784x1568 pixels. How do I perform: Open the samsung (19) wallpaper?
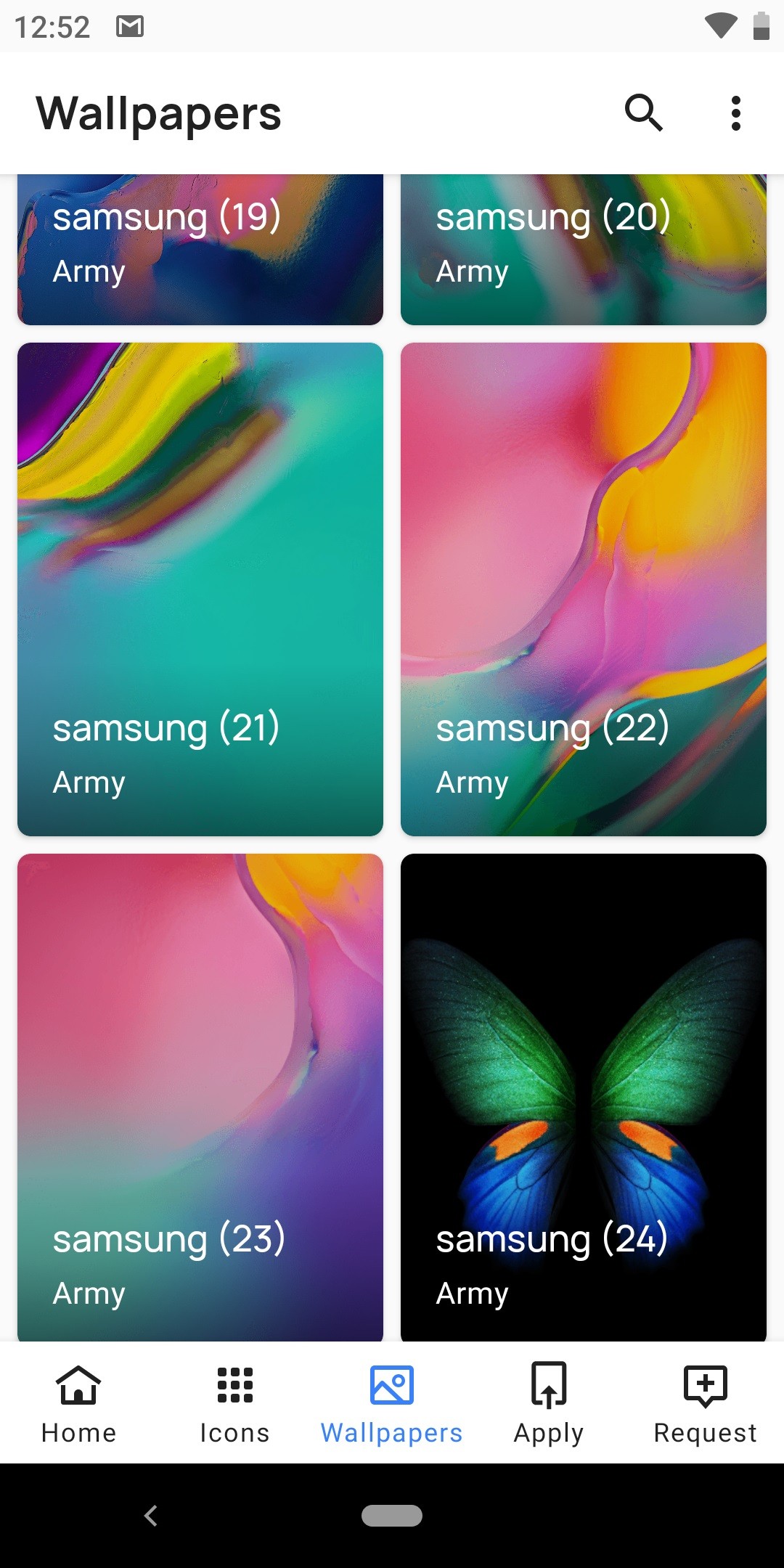[x=200, y=250]
